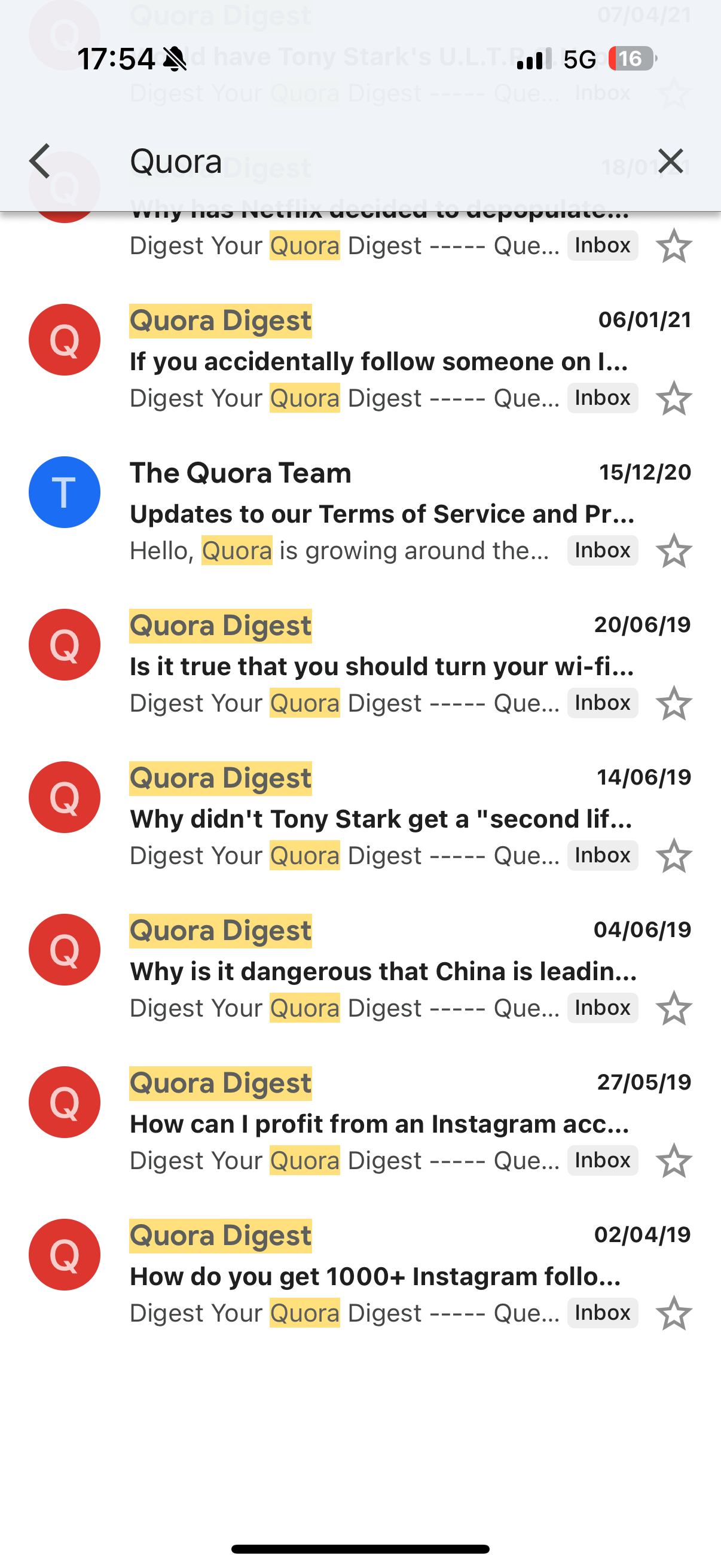Go back from the search results
Viewport: 721px width, 1568px height.
coord(40,161)
